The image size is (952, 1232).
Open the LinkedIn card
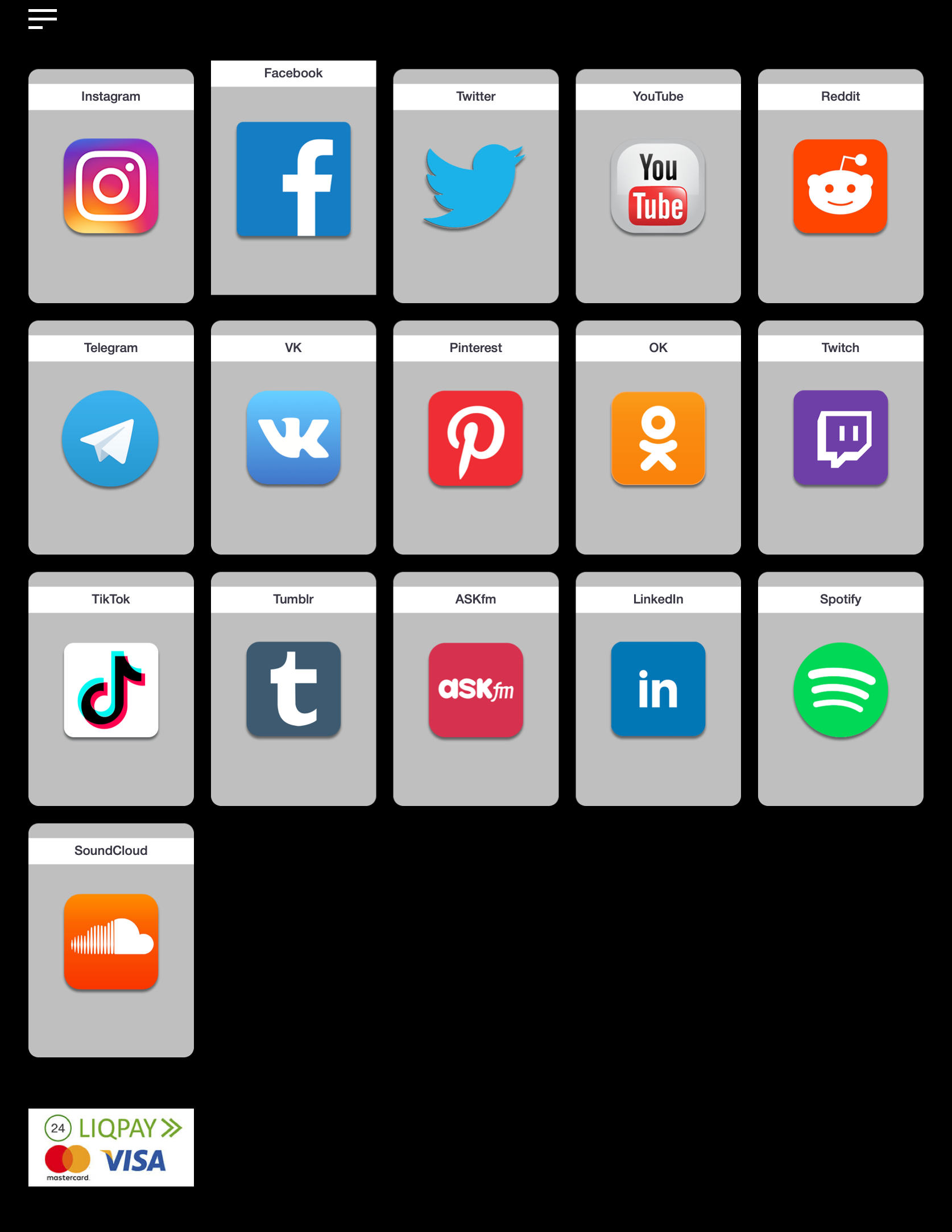(x=658, y=689)
